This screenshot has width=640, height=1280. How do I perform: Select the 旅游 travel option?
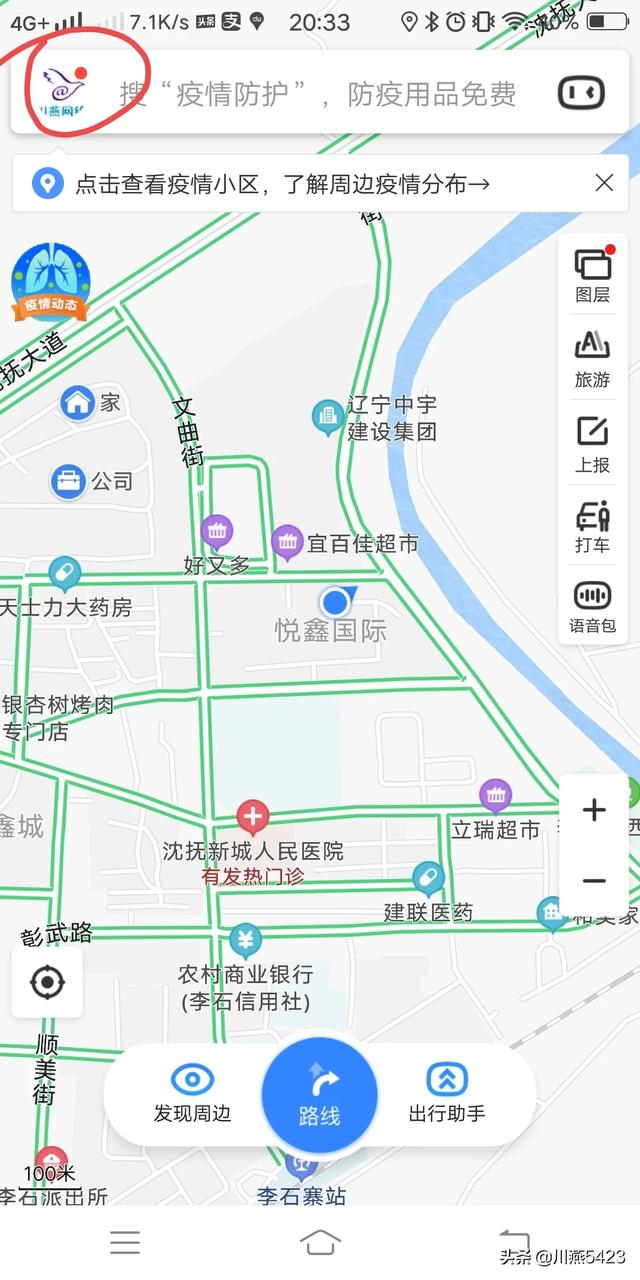coord(593,358)
